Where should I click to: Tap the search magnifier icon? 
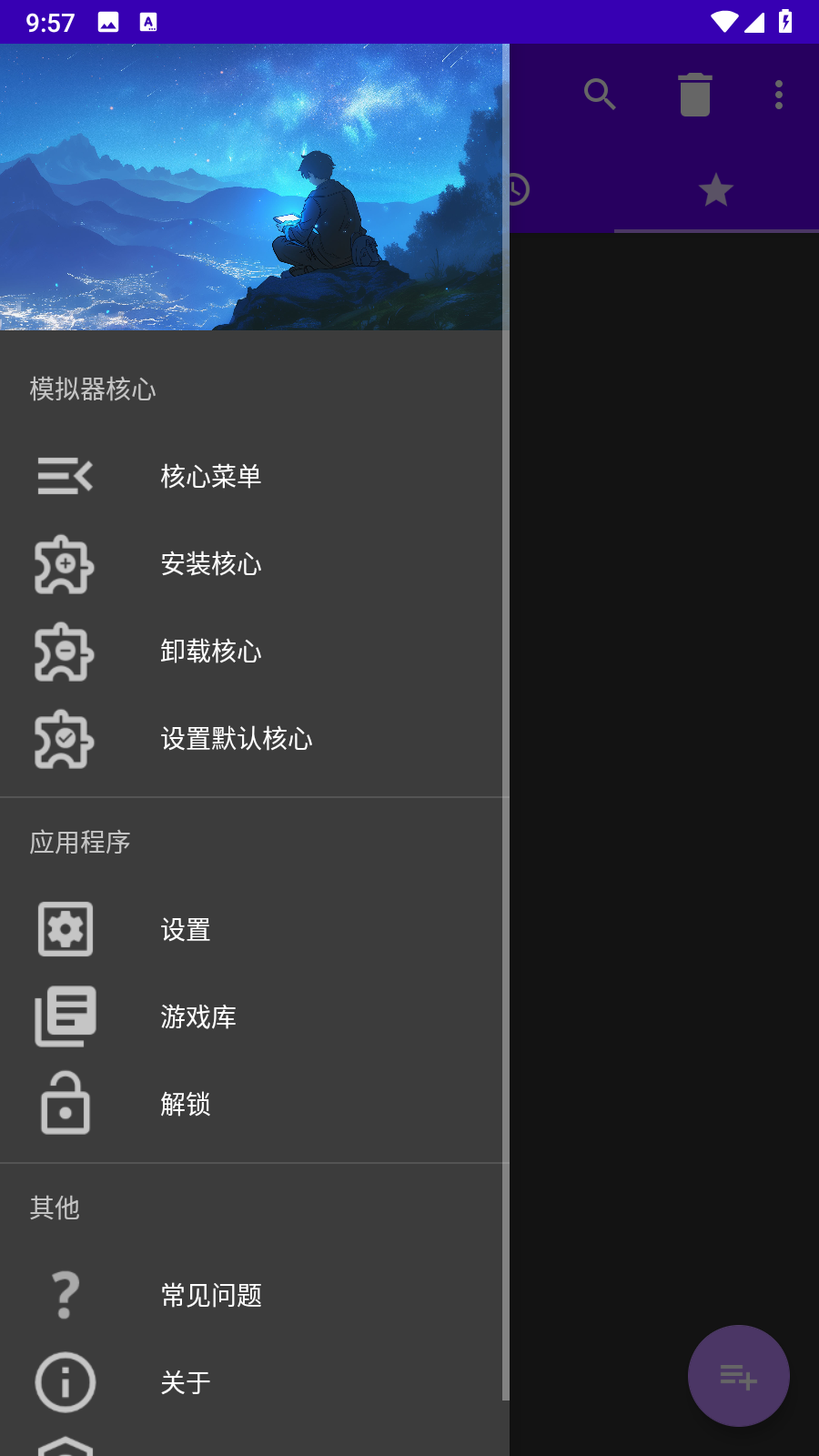601,95
